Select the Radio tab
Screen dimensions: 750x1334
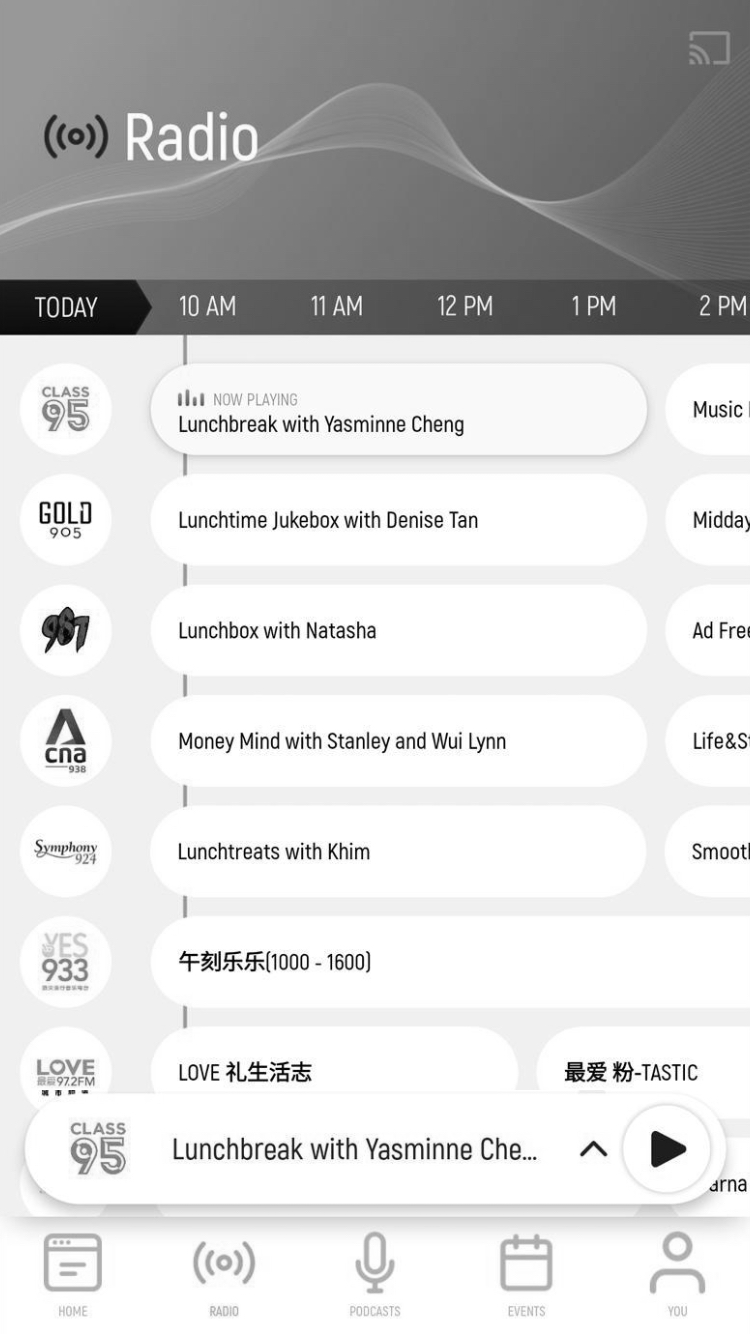(x=224, y=1275)
